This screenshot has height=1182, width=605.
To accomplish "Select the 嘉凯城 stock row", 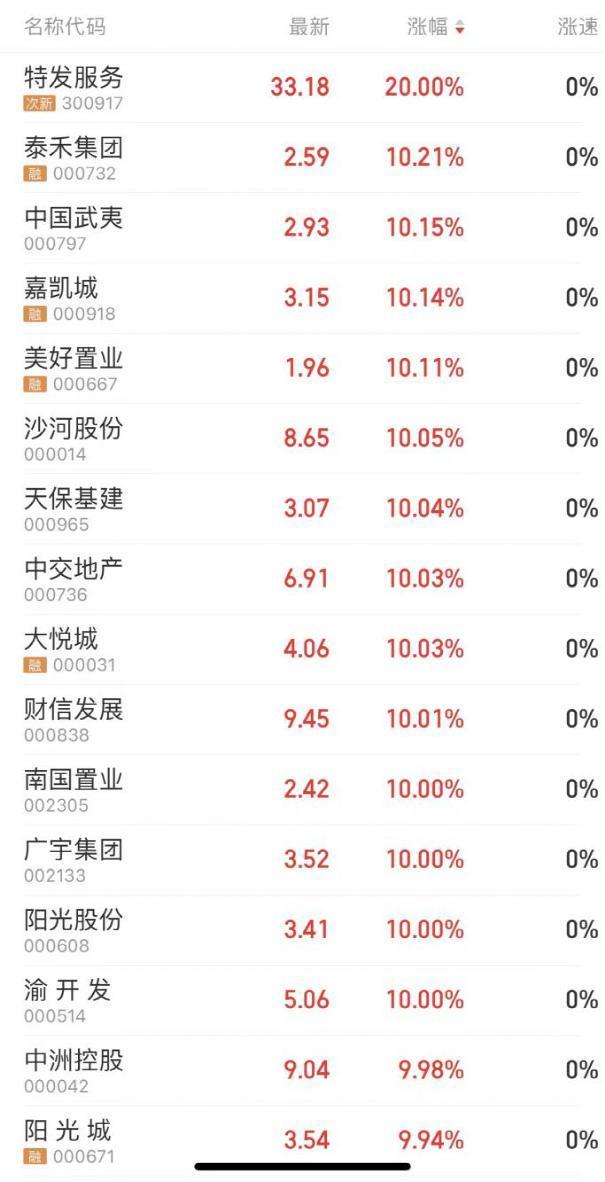I will click(302, 299).
